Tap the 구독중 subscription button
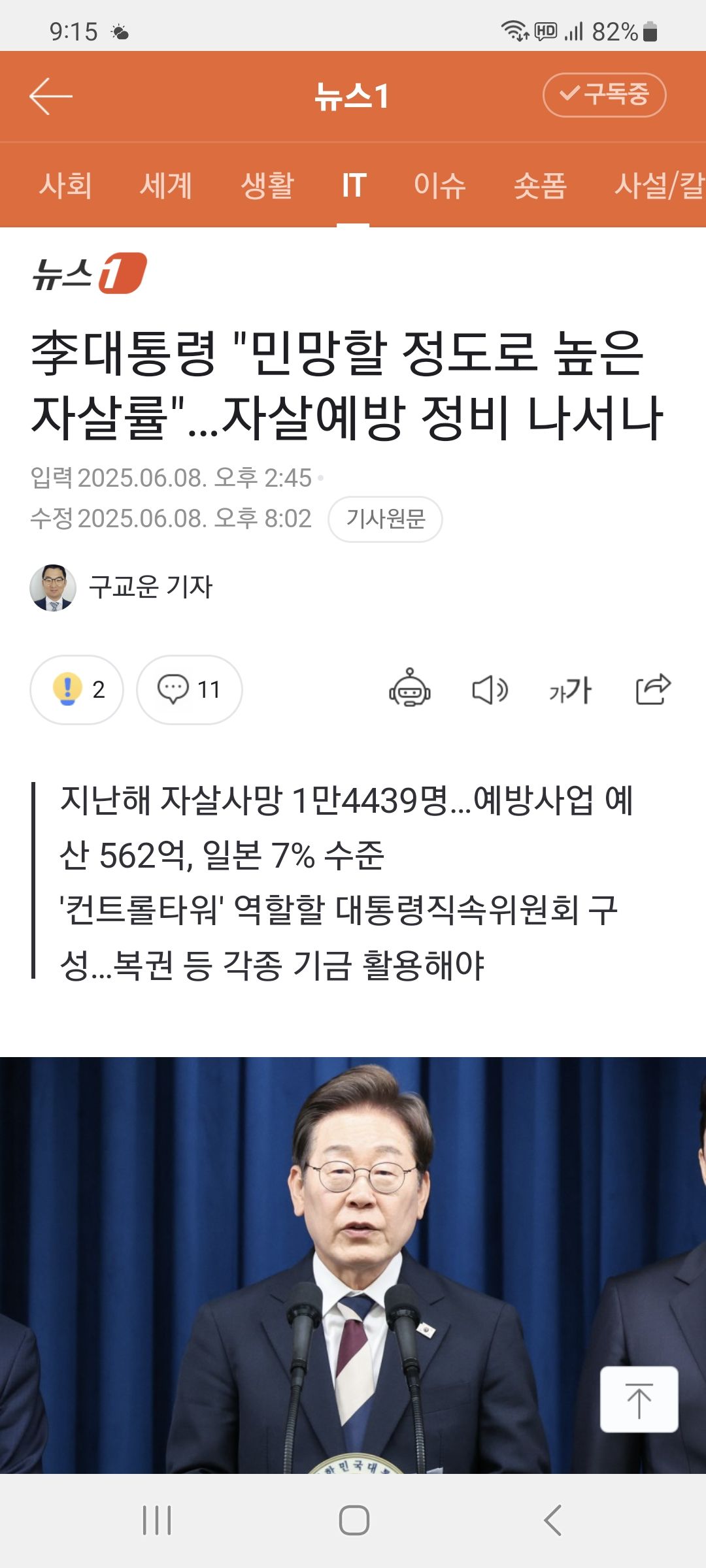 click(x=604, y=95)
